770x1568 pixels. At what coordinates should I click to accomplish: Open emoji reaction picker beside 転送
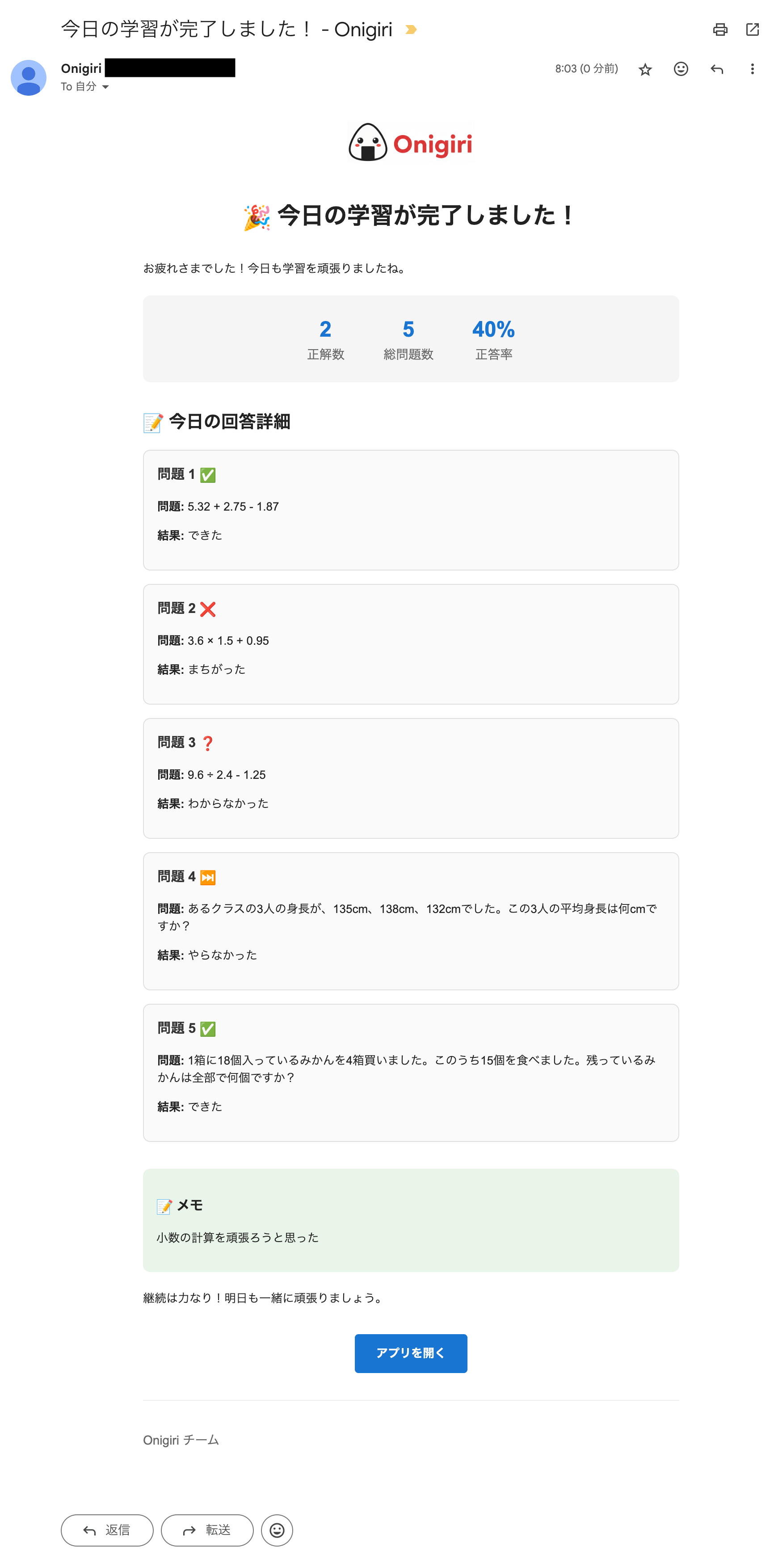277,1530
